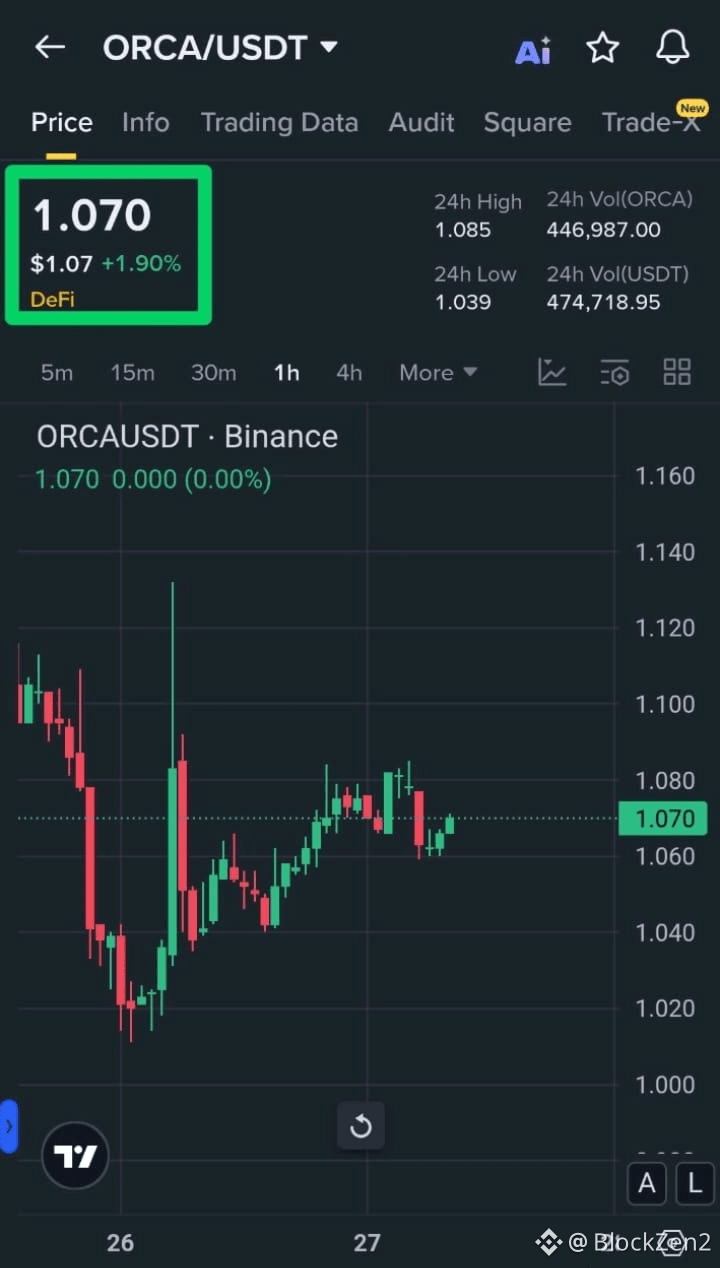
Task: Open the grid layout view icon
Action: (676, 371)
